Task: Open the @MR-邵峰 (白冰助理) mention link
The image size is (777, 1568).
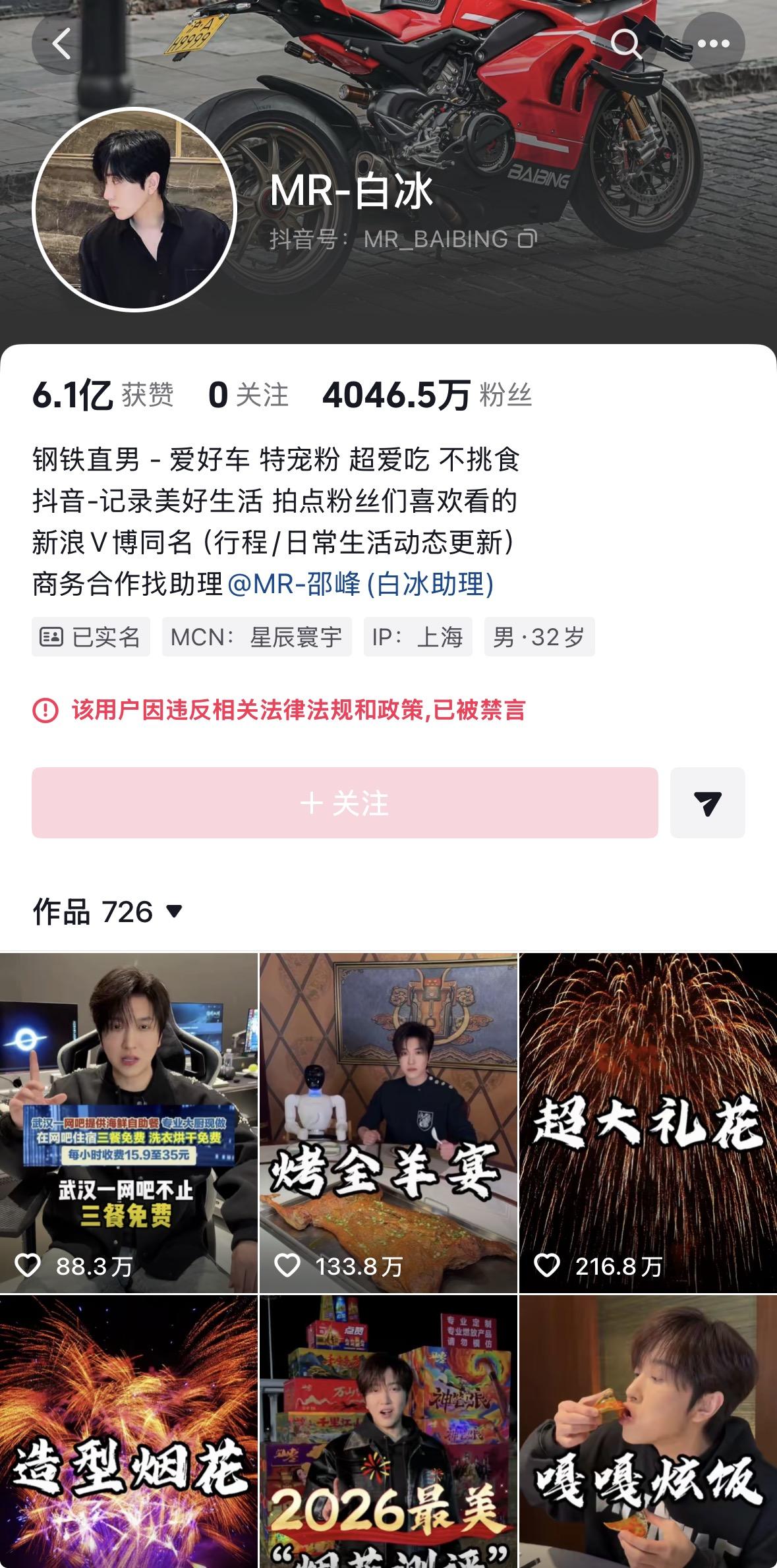Action: point(360,584)
